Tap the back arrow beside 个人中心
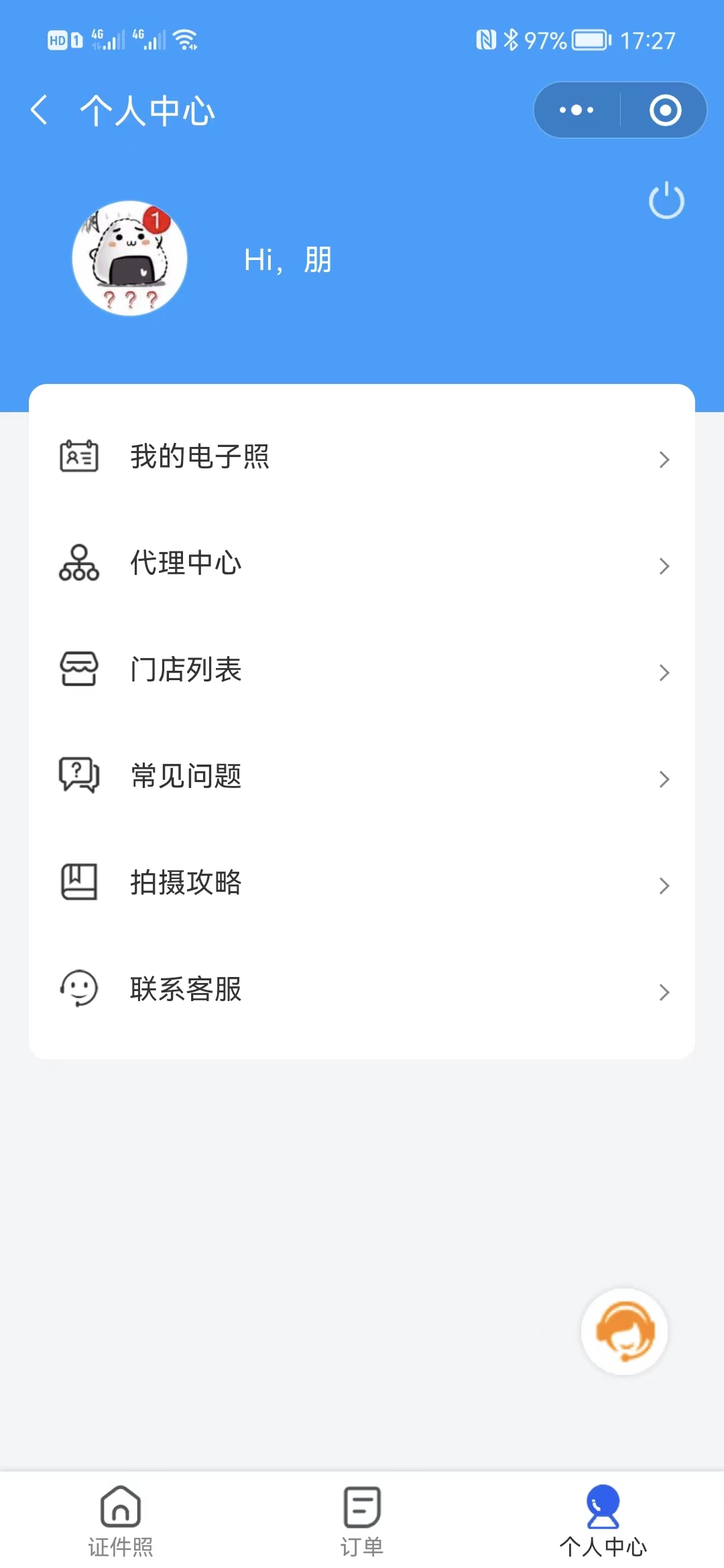This screenshot has width=724, height=1568. pyautogui.click(x=39, y=110)
